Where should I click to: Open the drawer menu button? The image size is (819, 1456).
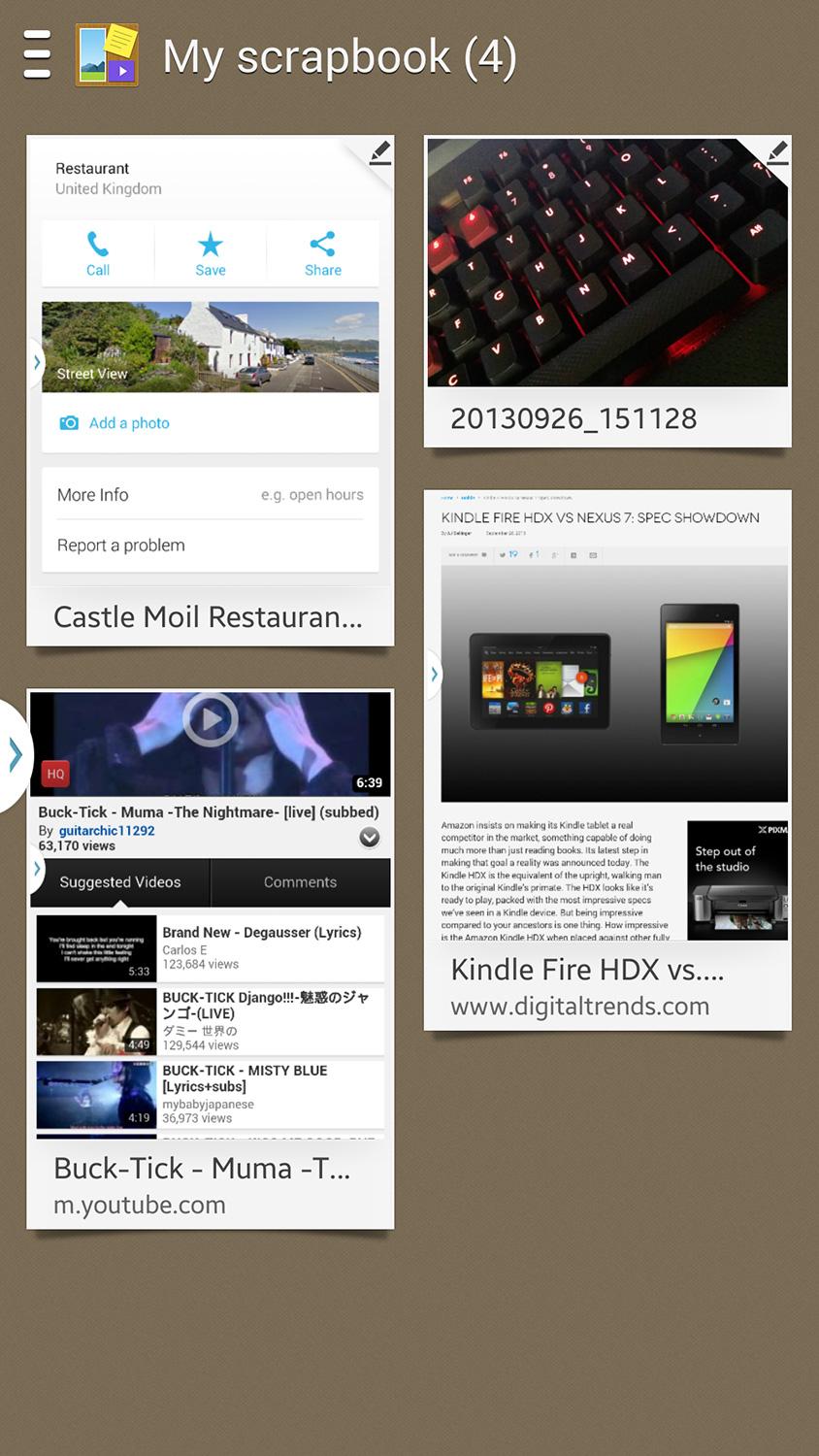point(37,55)
